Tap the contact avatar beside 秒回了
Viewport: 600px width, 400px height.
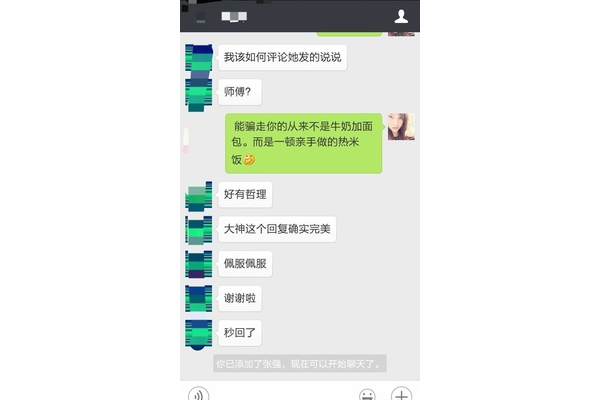199,333
